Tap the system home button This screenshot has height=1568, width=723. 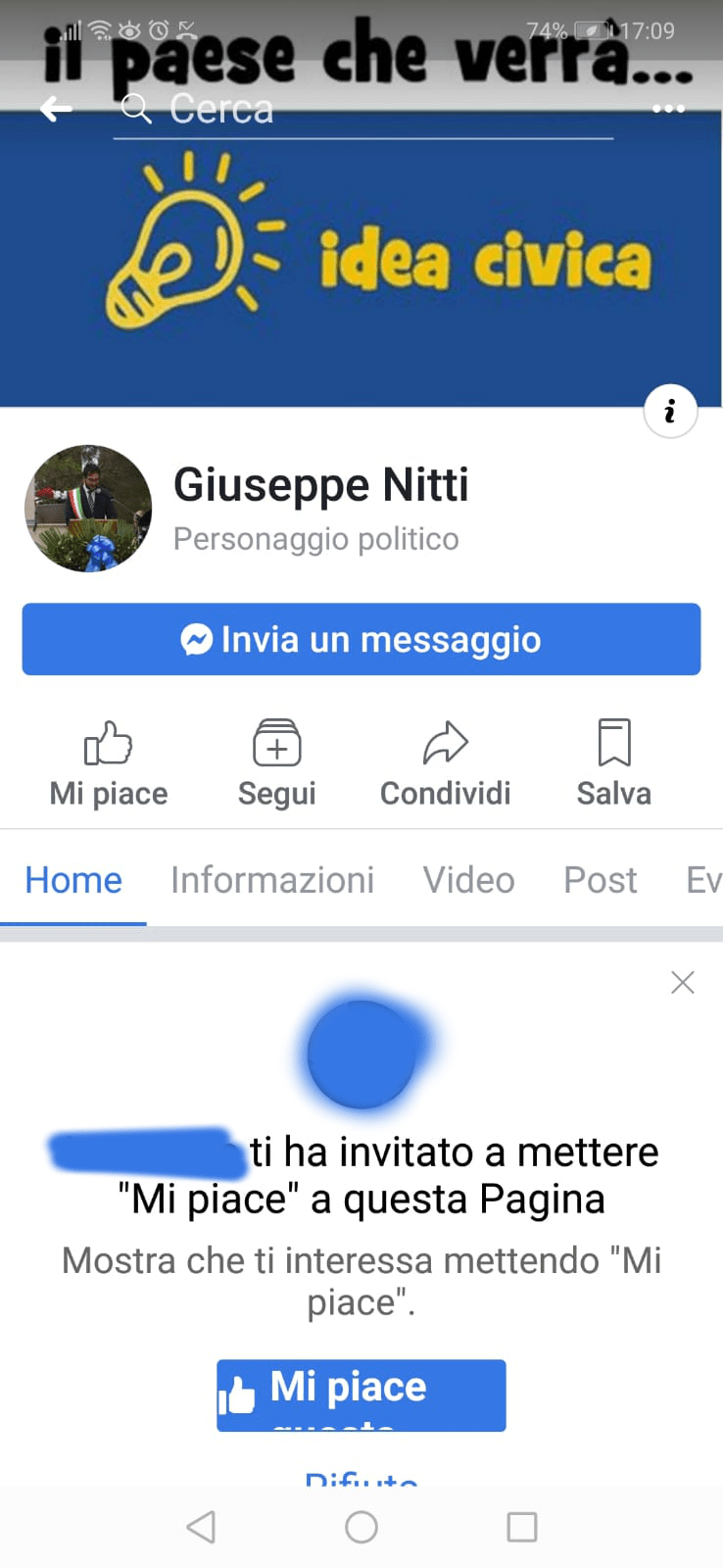pyautogui.click(x=361, y=1527)
